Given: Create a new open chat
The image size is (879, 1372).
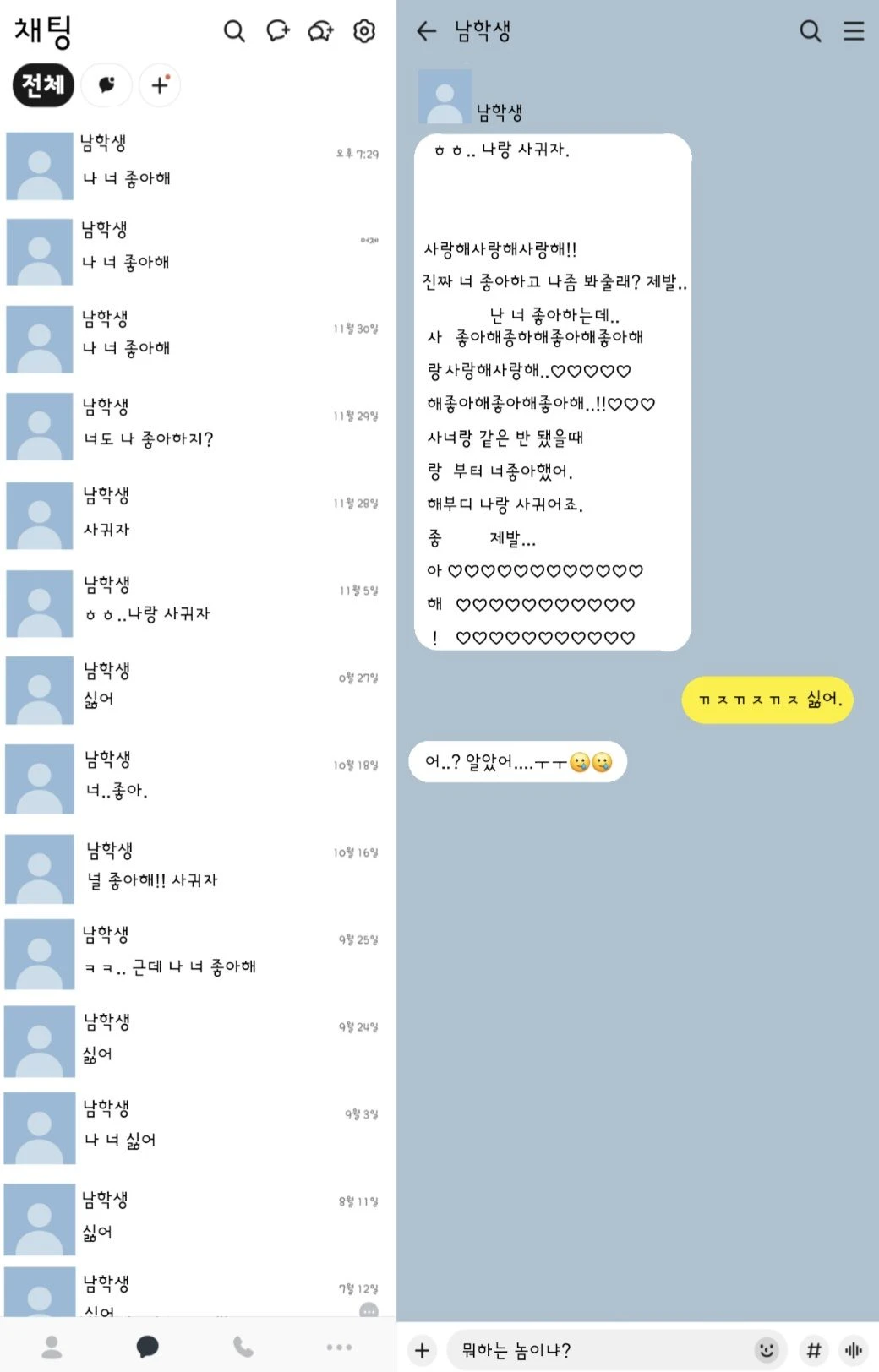Looking at the screenshot, I should pos(320,32).
